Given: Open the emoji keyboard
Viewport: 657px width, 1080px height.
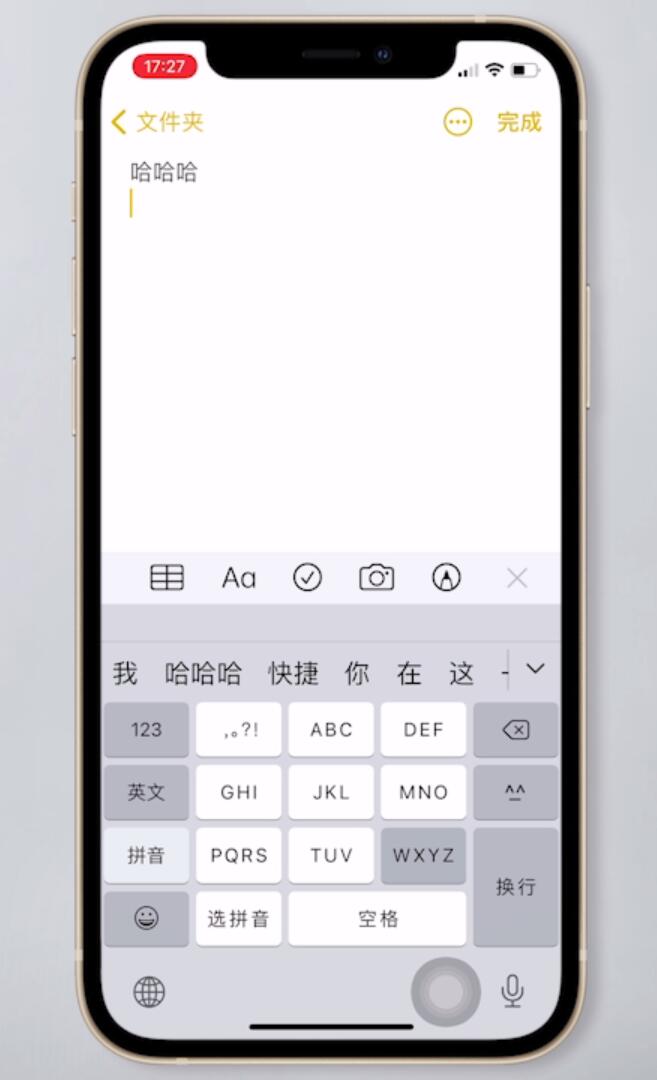Looking at the screenshot, I should point(146,918).
